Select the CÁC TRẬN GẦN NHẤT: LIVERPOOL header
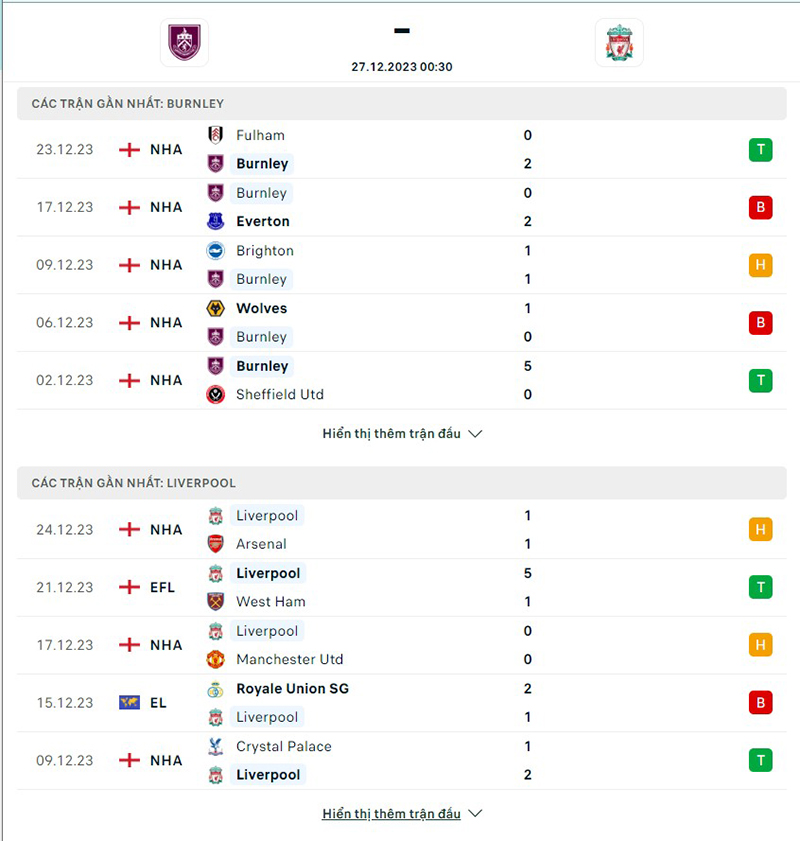Screen dimensions: 800x841 pos(125,482)
